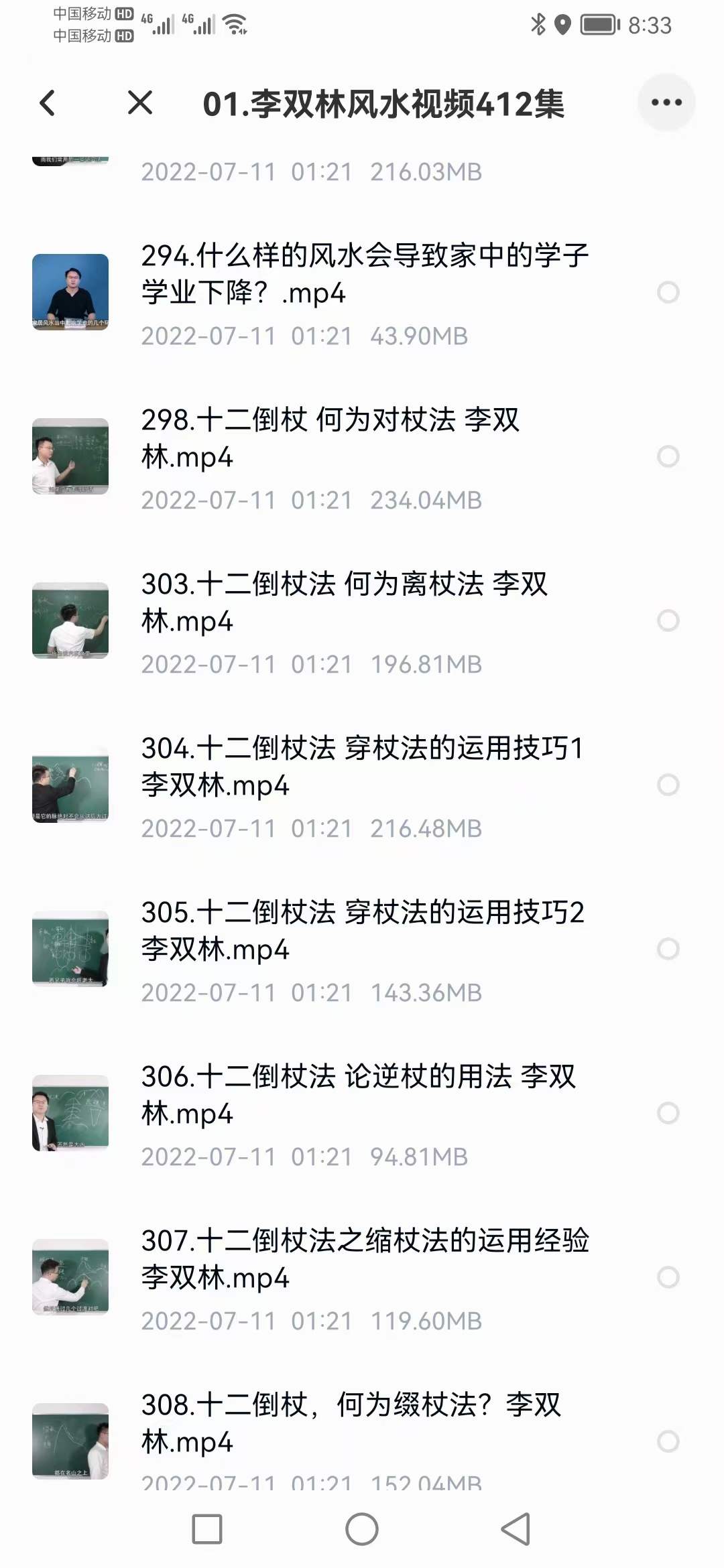Select the circle for file 294

[x=668, y=292]
